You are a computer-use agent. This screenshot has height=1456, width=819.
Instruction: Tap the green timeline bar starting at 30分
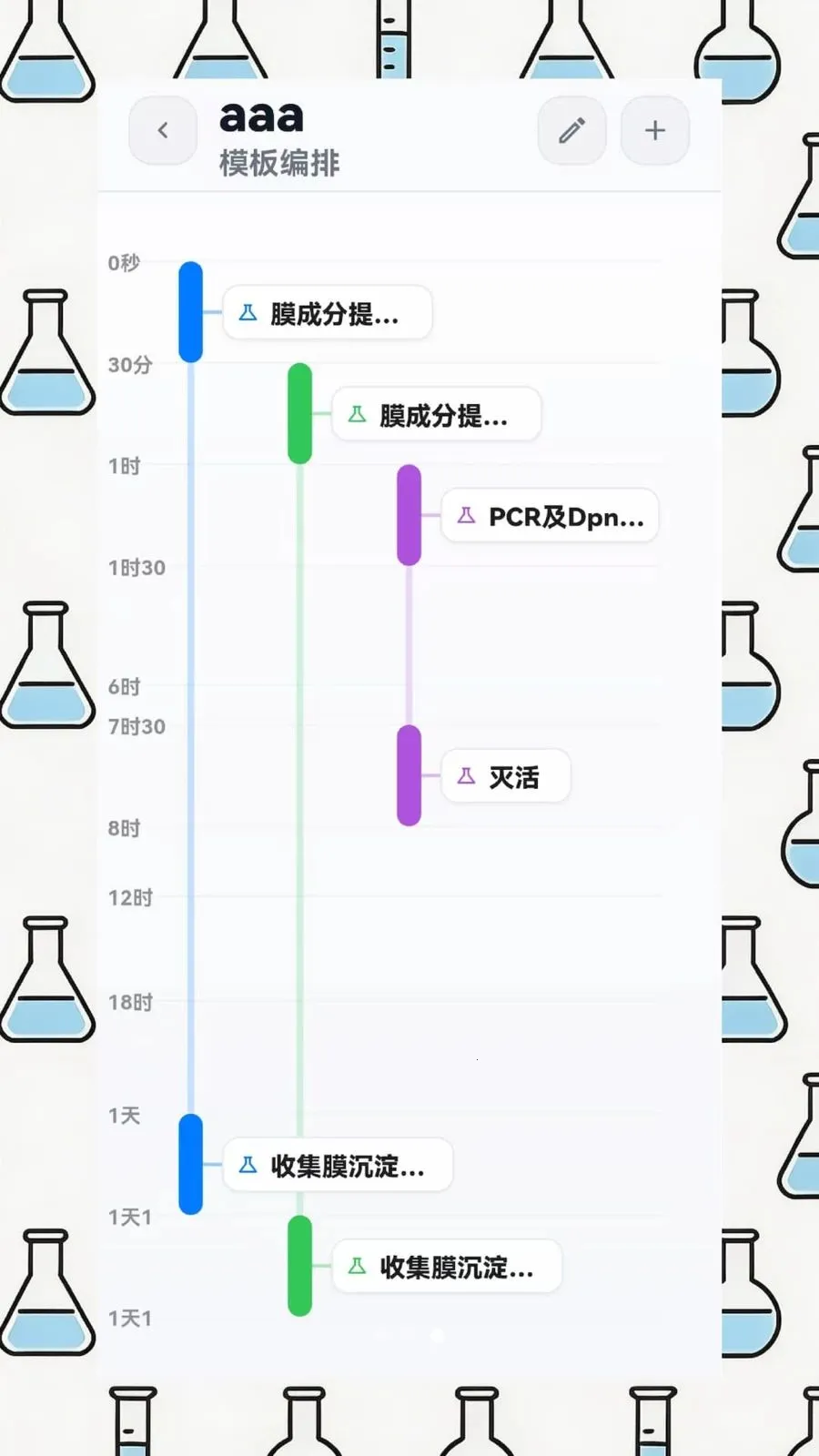(299, 414)
